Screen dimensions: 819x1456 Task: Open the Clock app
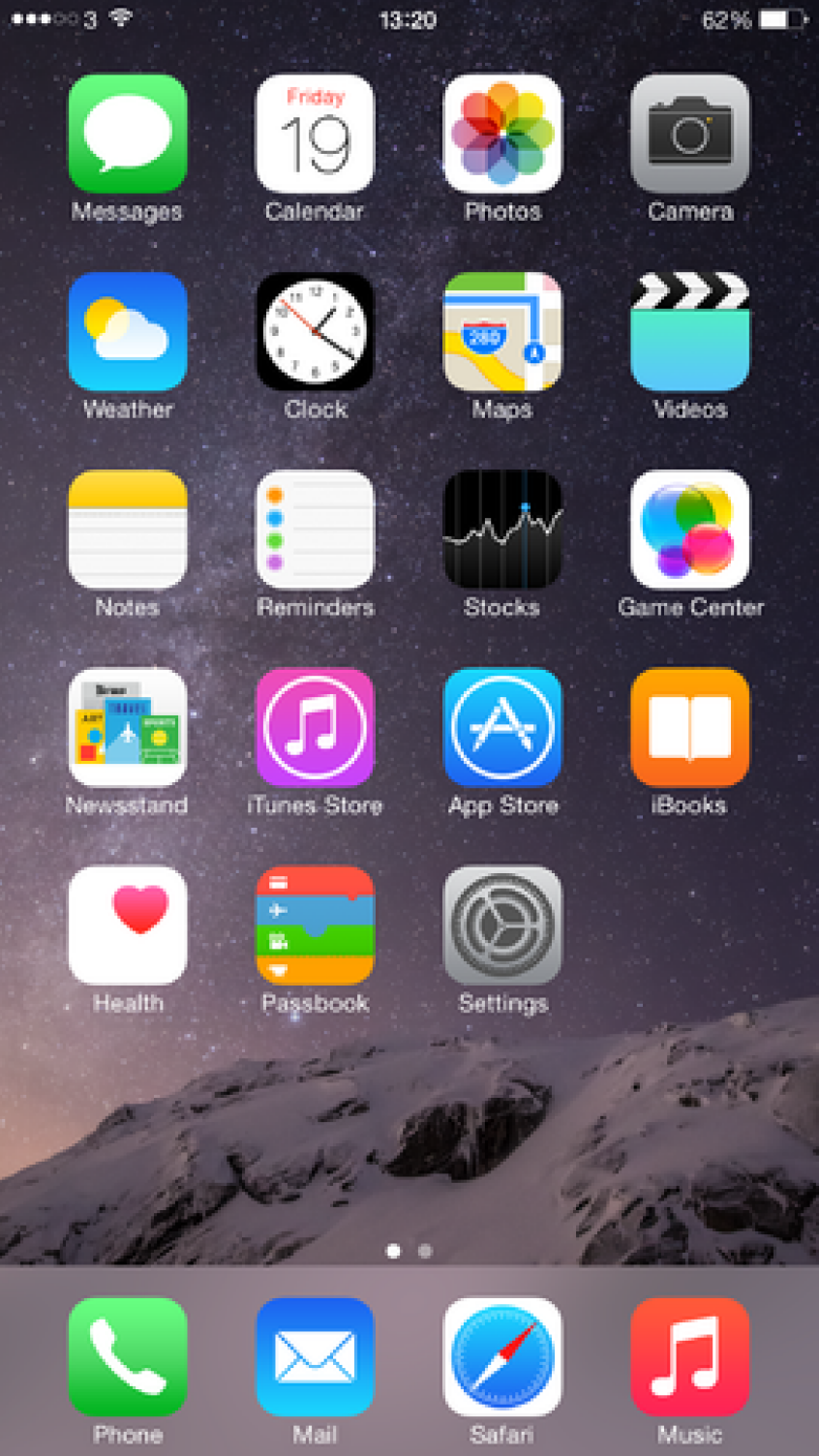[315, 331]
